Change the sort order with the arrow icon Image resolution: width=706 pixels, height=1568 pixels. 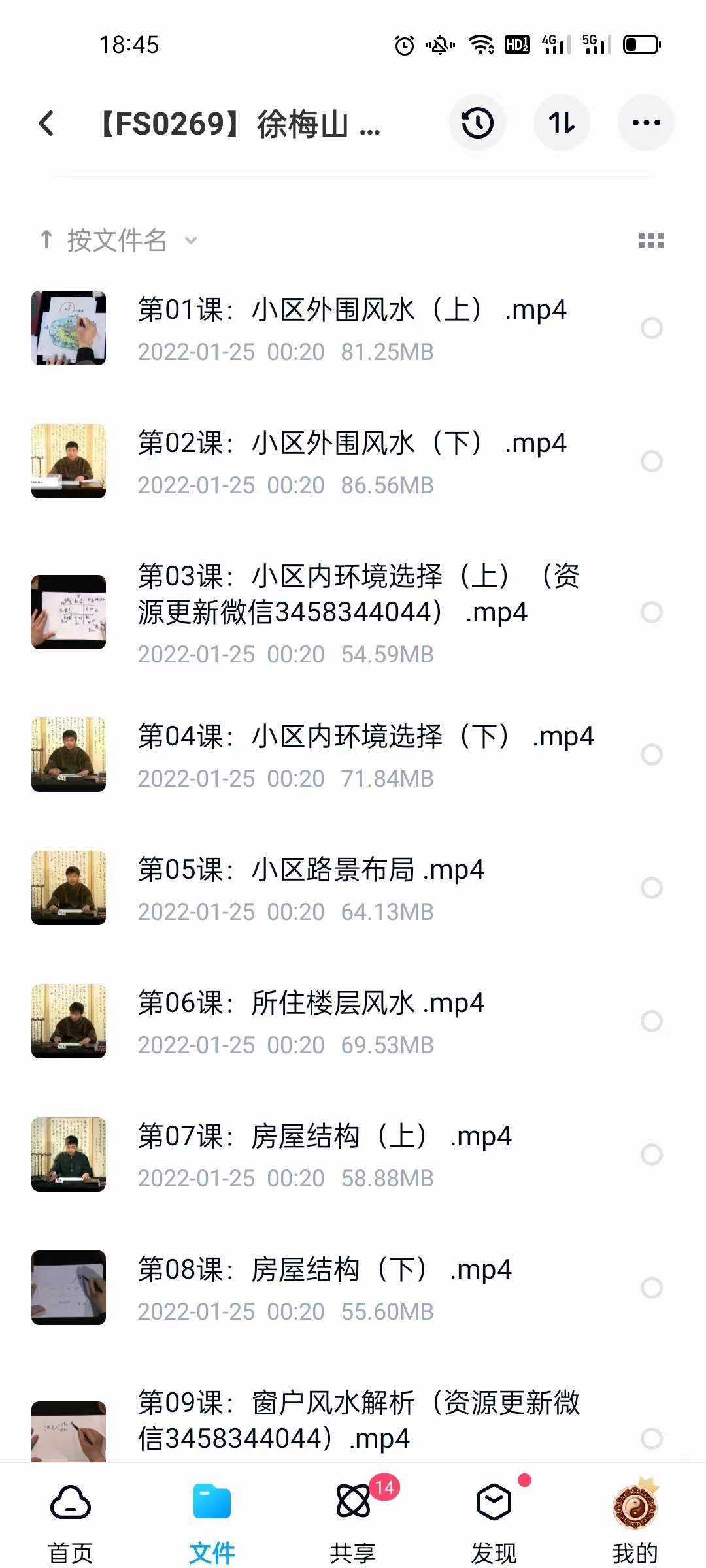tap(562, 123)
